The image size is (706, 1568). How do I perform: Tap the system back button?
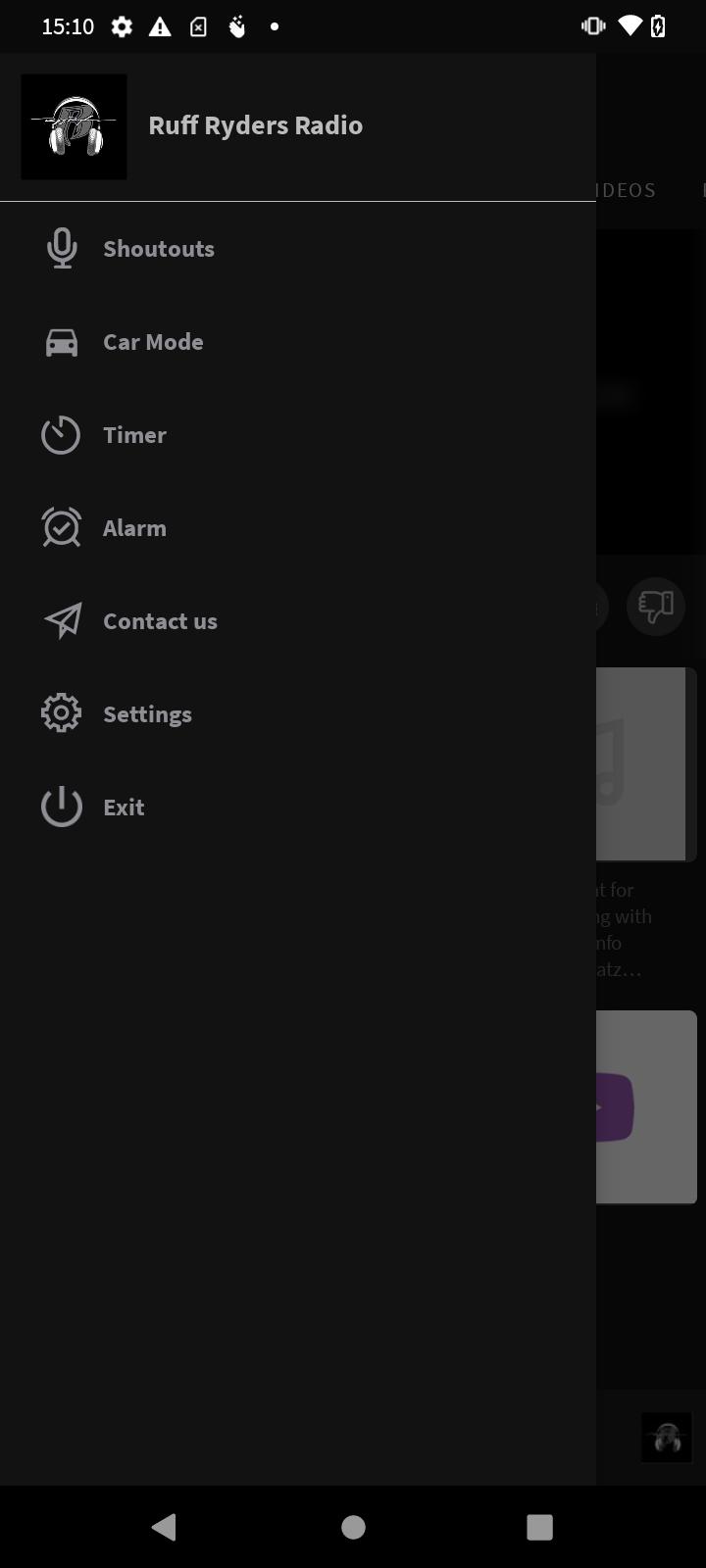click(165, 1527)
